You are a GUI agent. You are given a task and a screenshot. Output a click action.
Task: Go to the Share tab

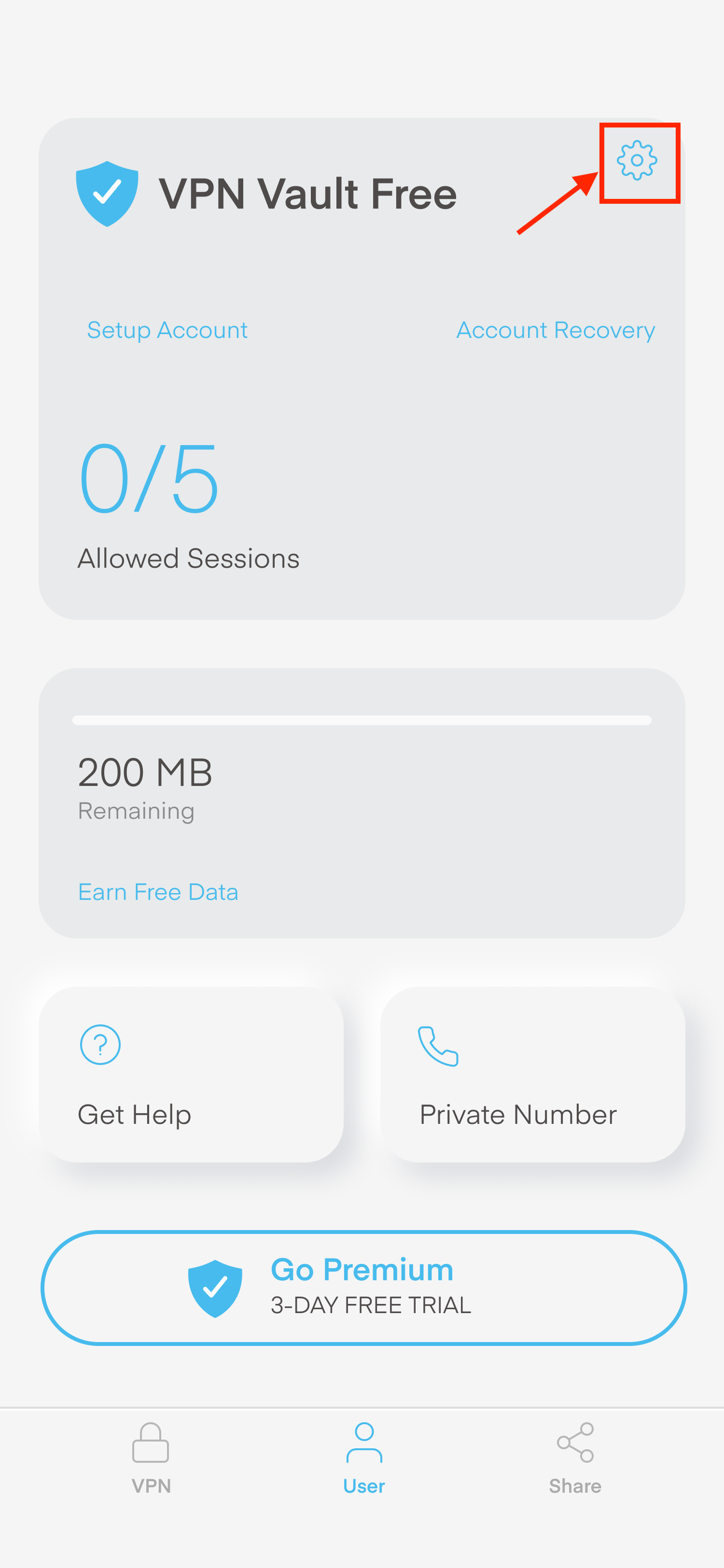[x=575, y=1458]
